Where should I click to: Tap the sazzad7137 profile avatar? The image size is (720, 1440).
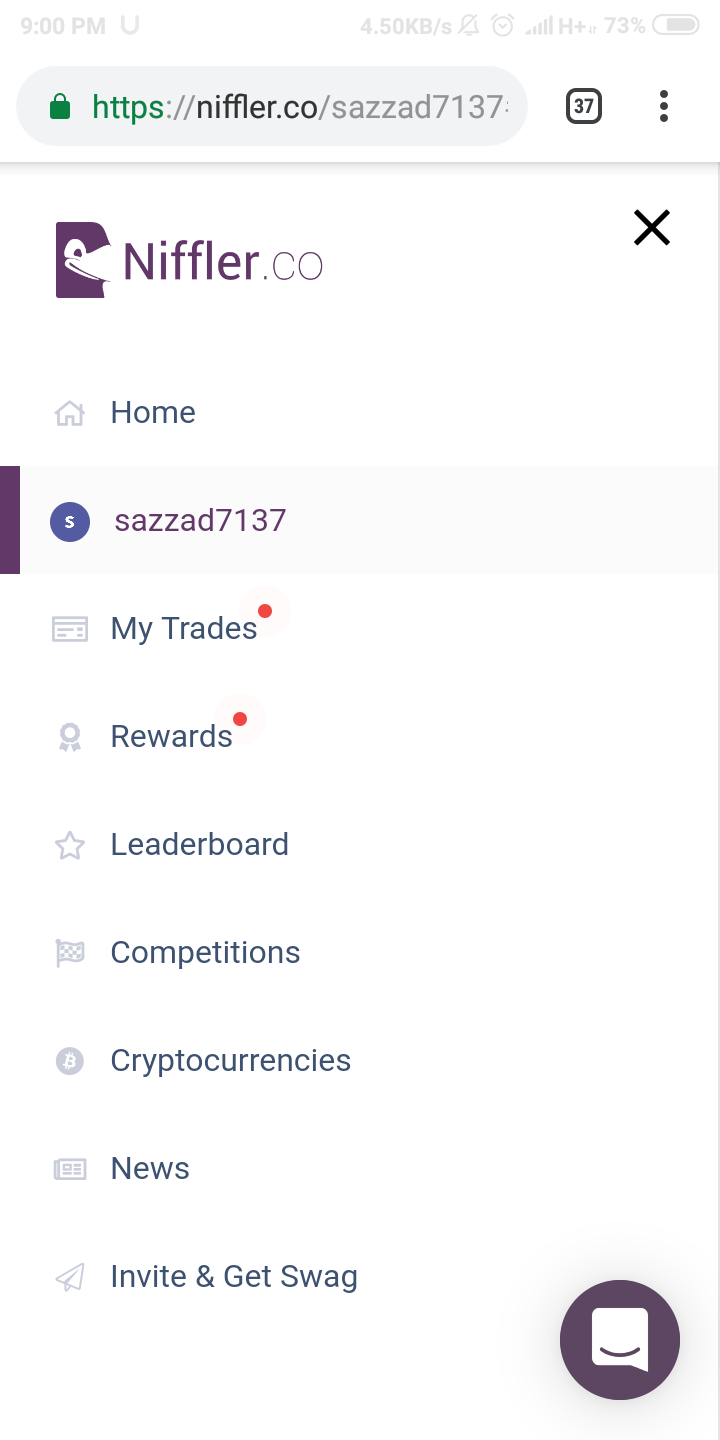(x=69, y=521)
